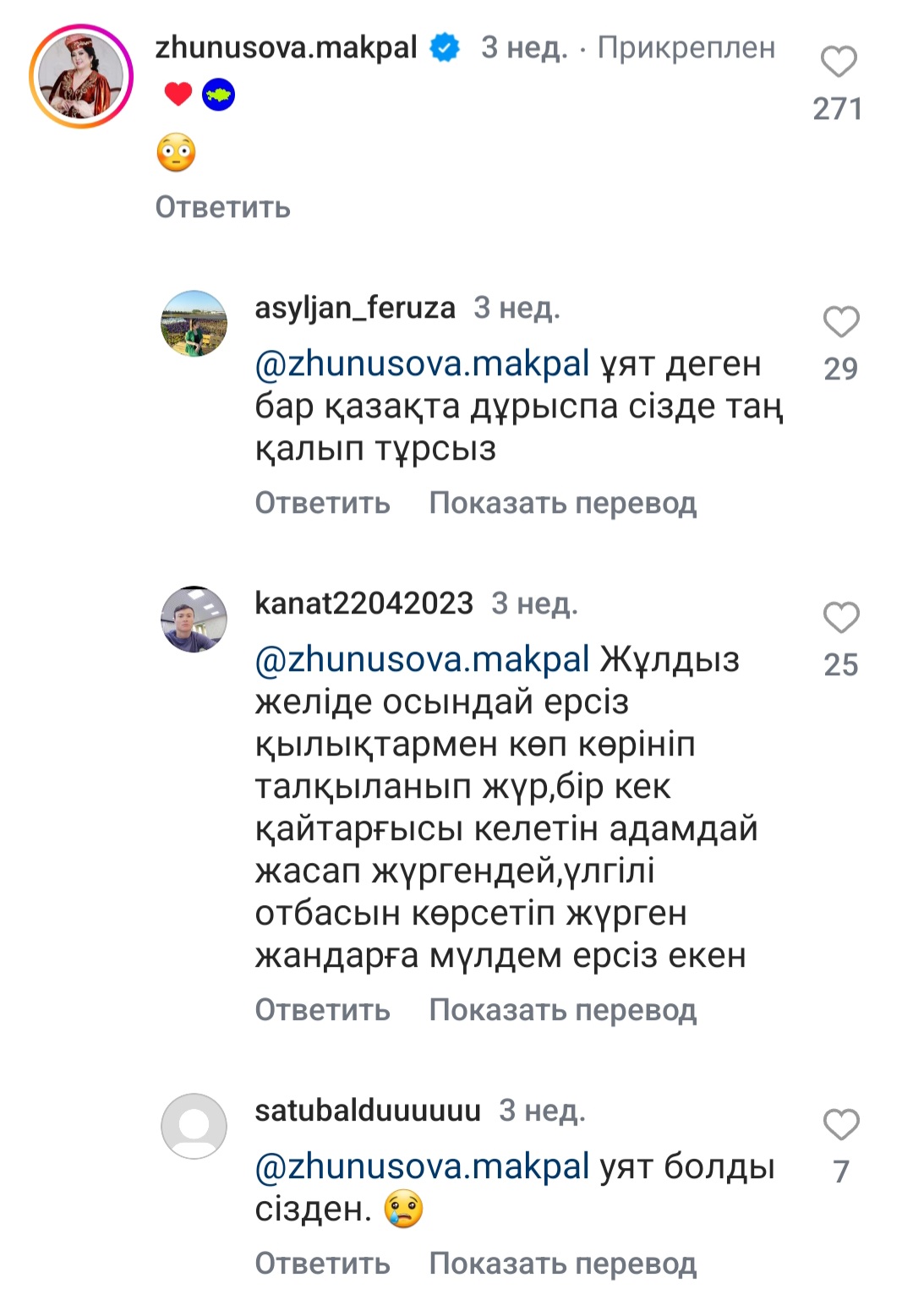Screen dimensions: 913x1316
Task: Reply to kanat22042023's comment
Action: point(322,1010)
